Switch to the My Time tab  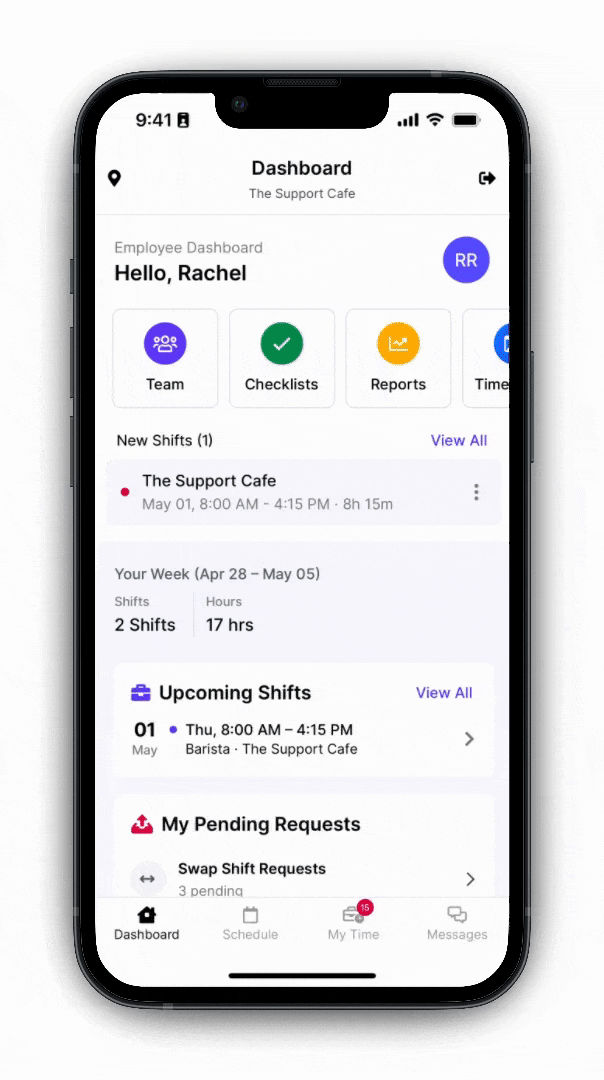(x=353, y=923)
